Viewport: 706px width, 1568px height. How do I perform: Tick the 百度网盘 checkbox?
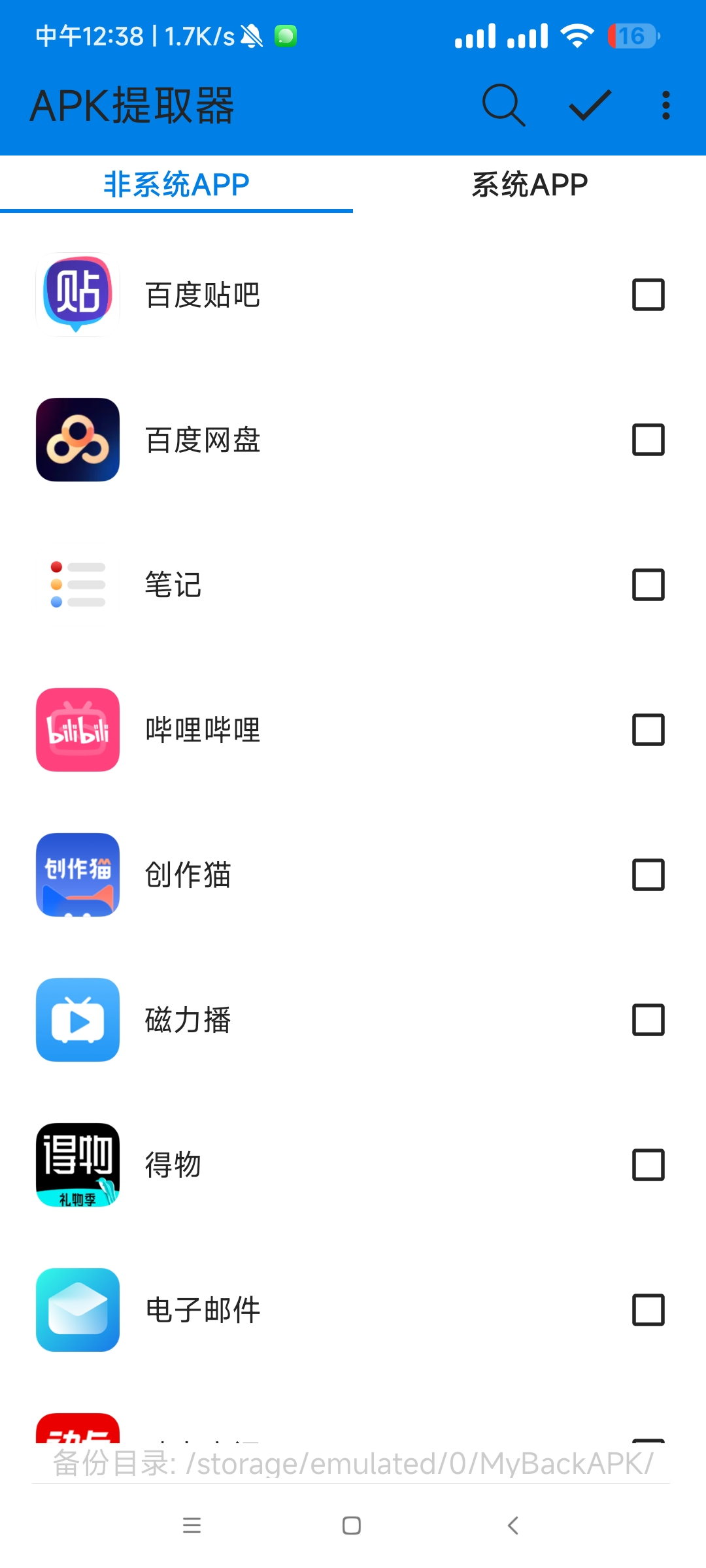648,440
